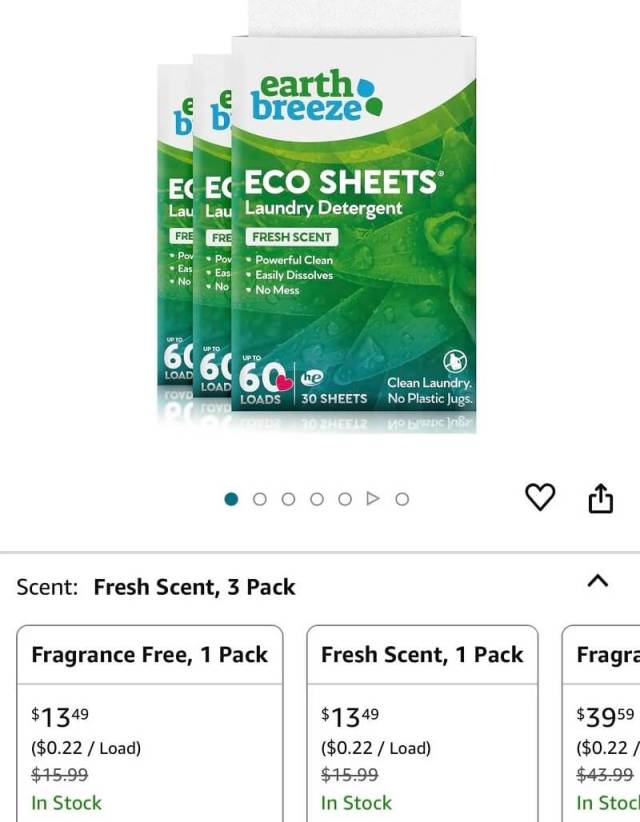Screen dimensions: 640x822
Task: Add product to wish list with heart icon
Action: [540, 497]
